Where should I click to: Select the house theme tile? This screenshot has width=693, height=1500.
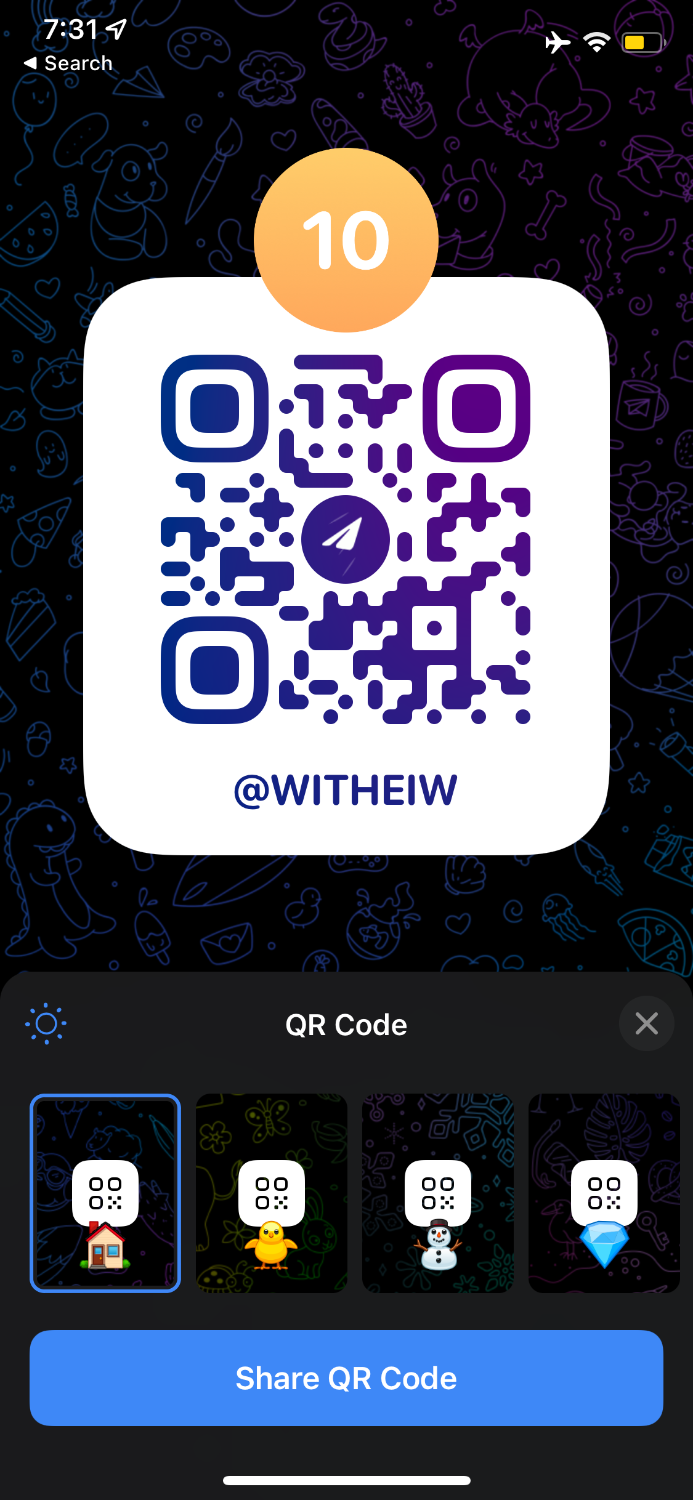pyautogui.click(x=105, y=1193)
